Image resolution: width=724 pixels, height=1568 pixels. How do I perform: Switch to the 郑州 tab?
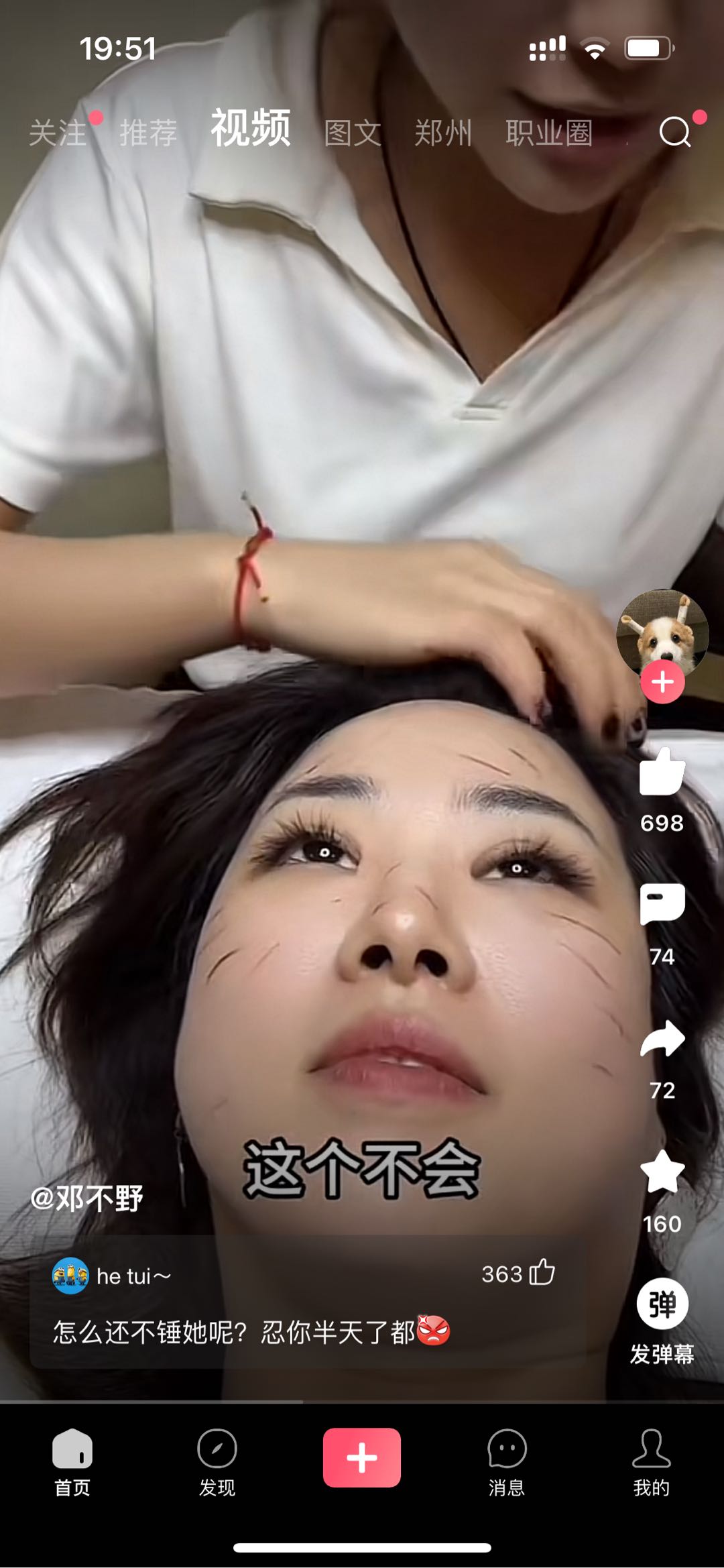(x=443, y=133)
